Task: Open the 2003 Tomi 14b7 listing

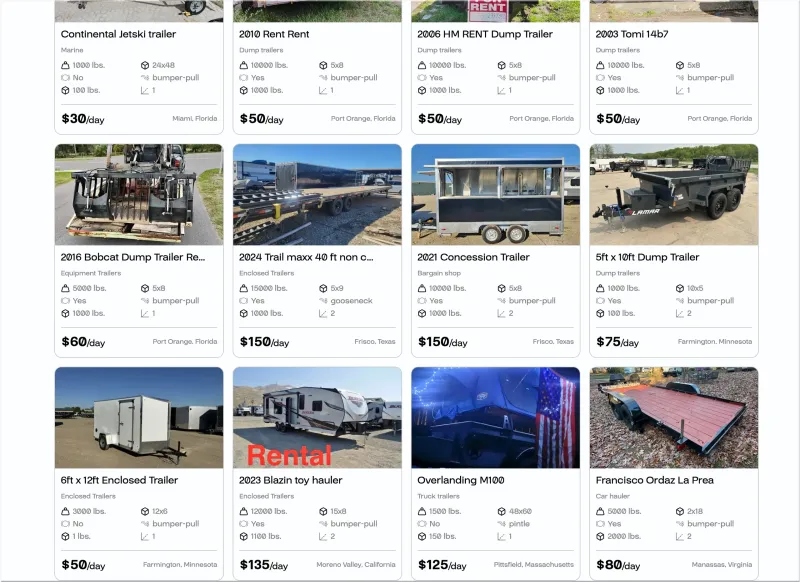Action: click(632, 34)
